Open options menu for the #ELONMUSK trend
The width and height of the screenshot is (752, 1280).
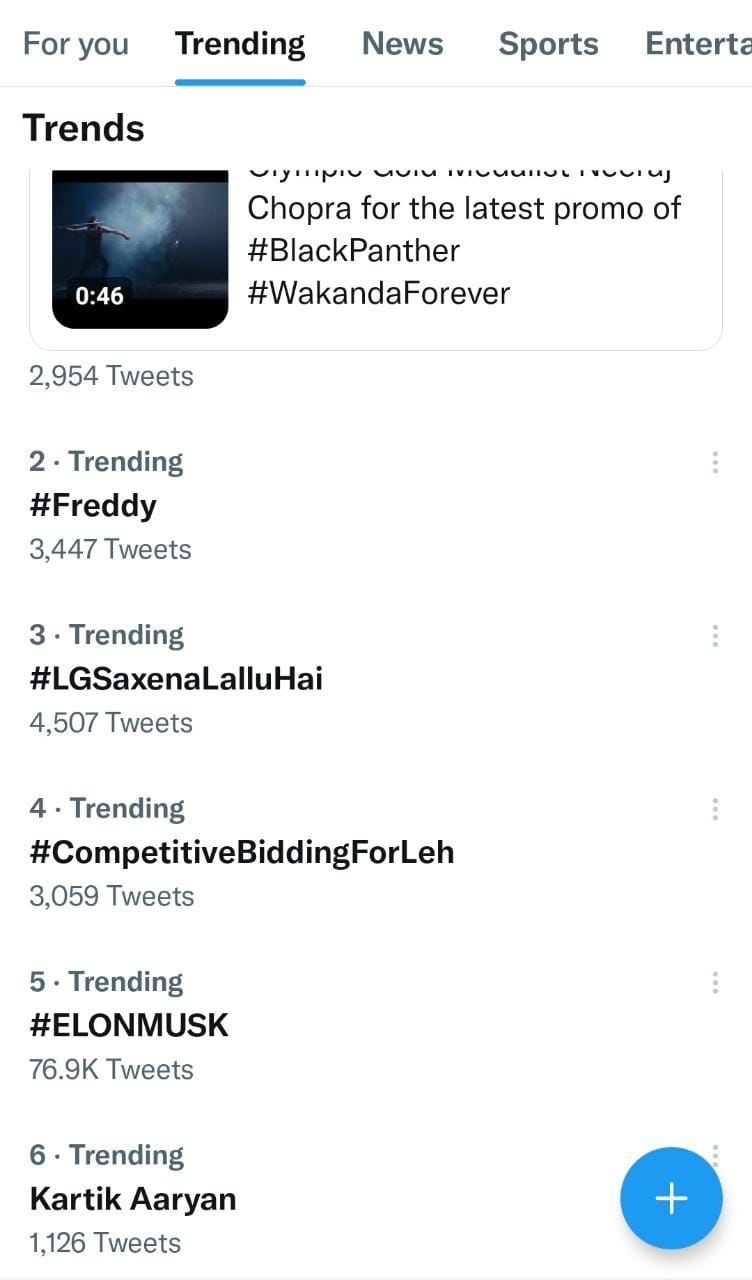715,982
